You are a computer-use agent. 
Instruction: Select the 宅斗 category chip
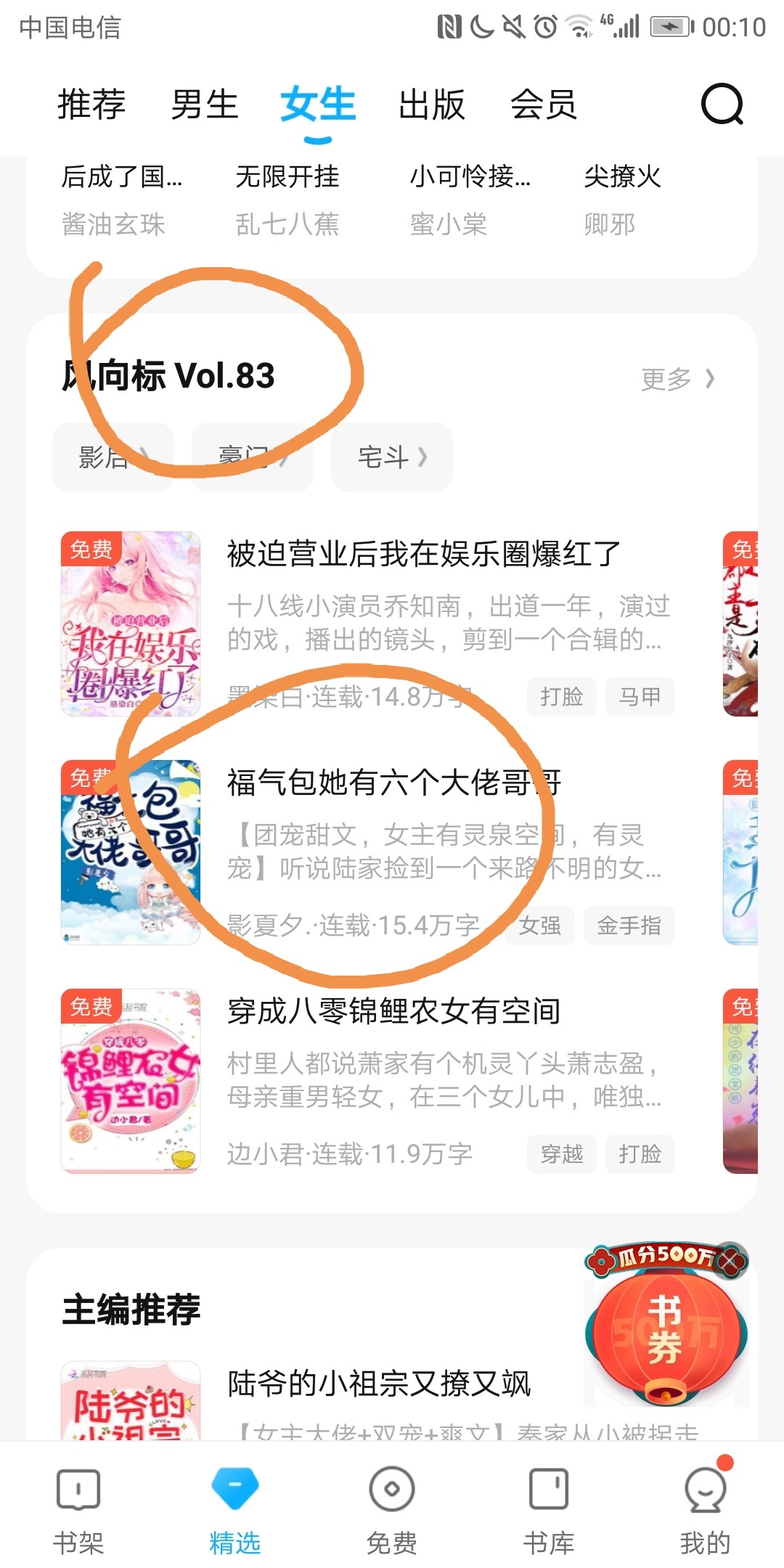point(392,457)
